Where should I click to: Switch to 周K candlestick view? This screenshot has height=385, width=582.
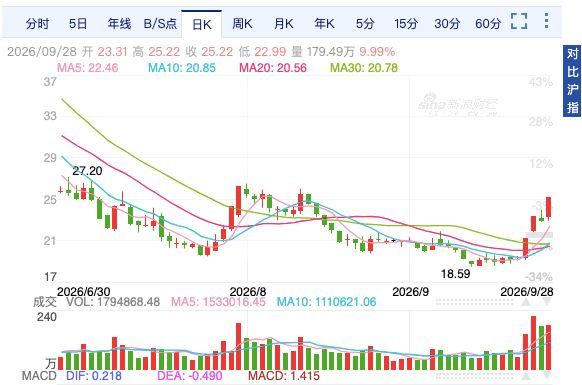pos(242,24)
